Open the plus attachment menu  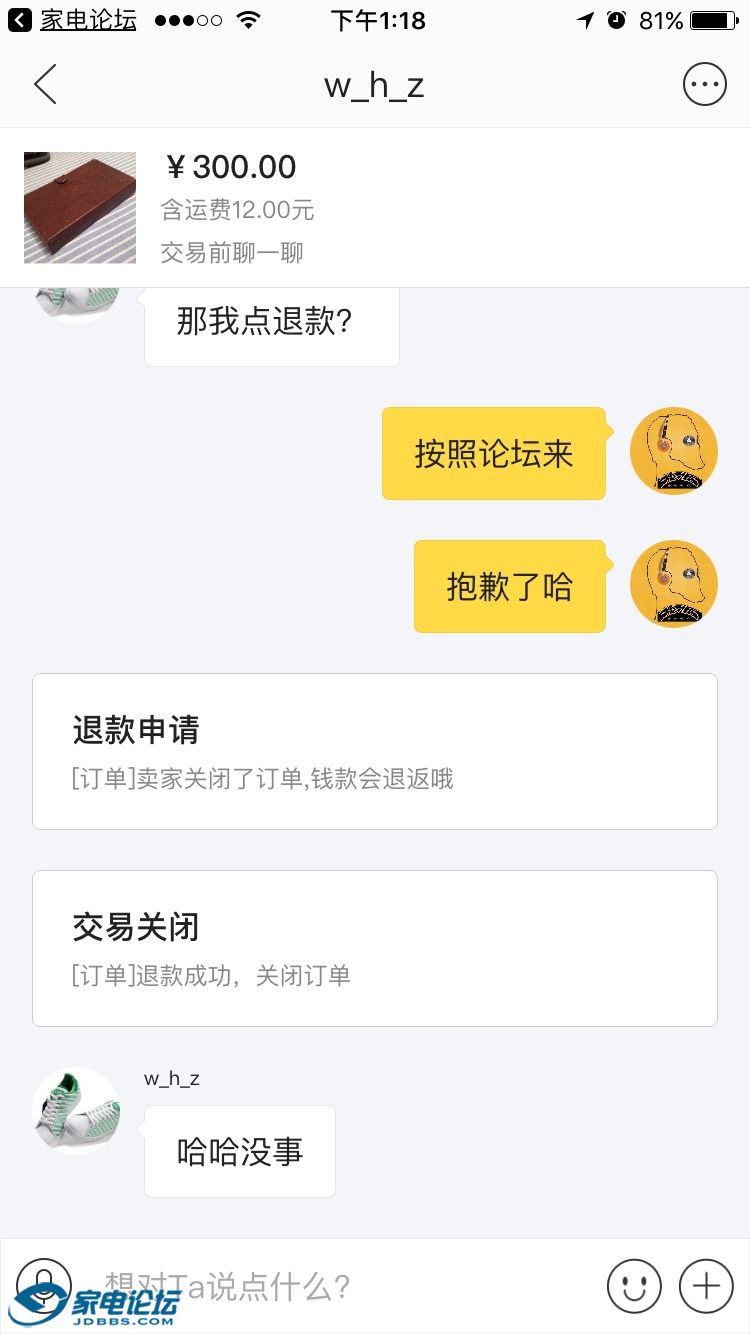point(706,1286)
